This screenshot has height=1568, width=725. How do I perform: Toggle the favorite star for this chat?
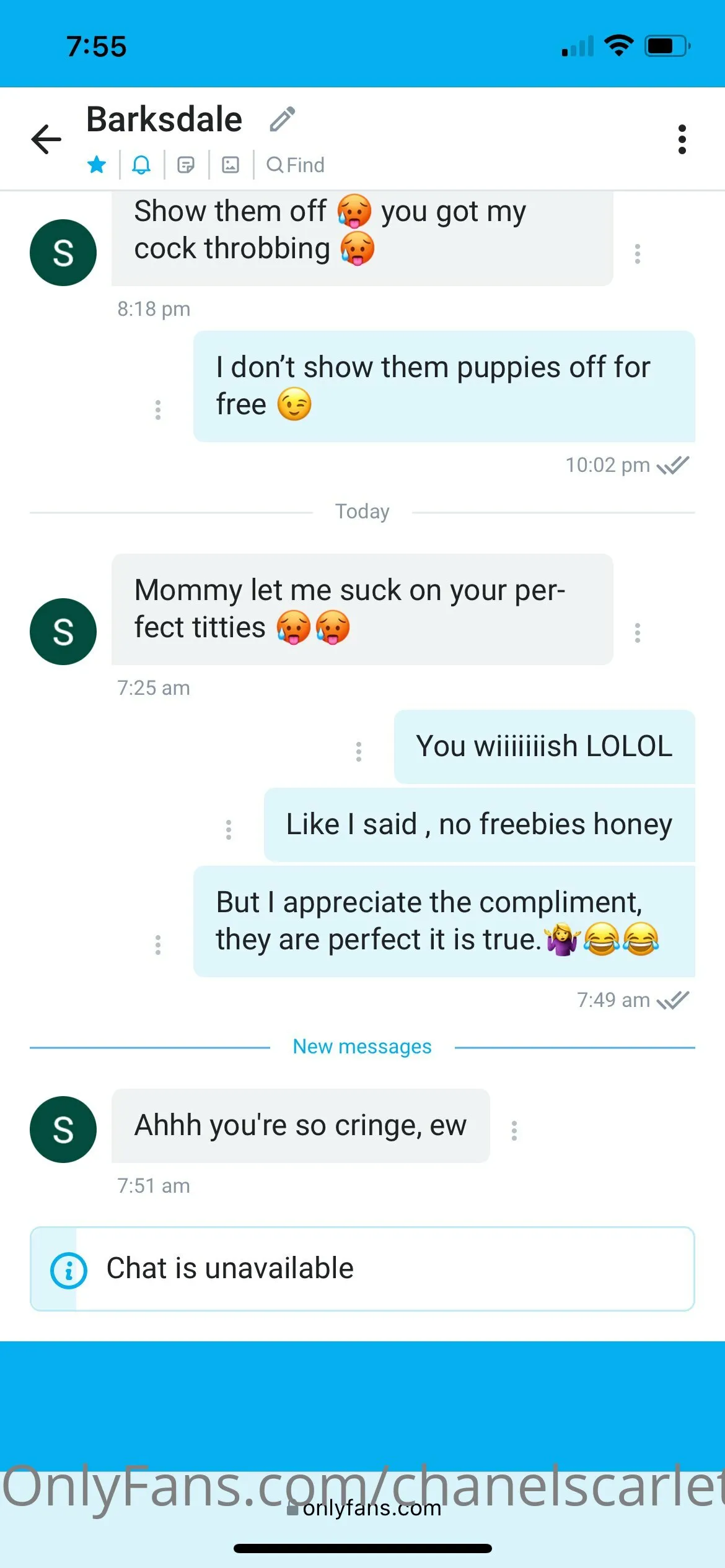[97, 165]
